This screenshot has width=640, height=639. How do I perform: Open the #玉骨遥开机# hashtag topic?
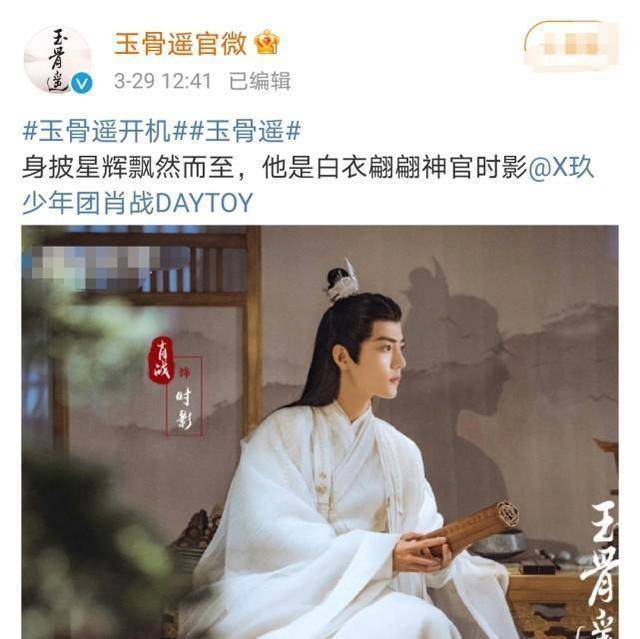(x=107, y=130)
